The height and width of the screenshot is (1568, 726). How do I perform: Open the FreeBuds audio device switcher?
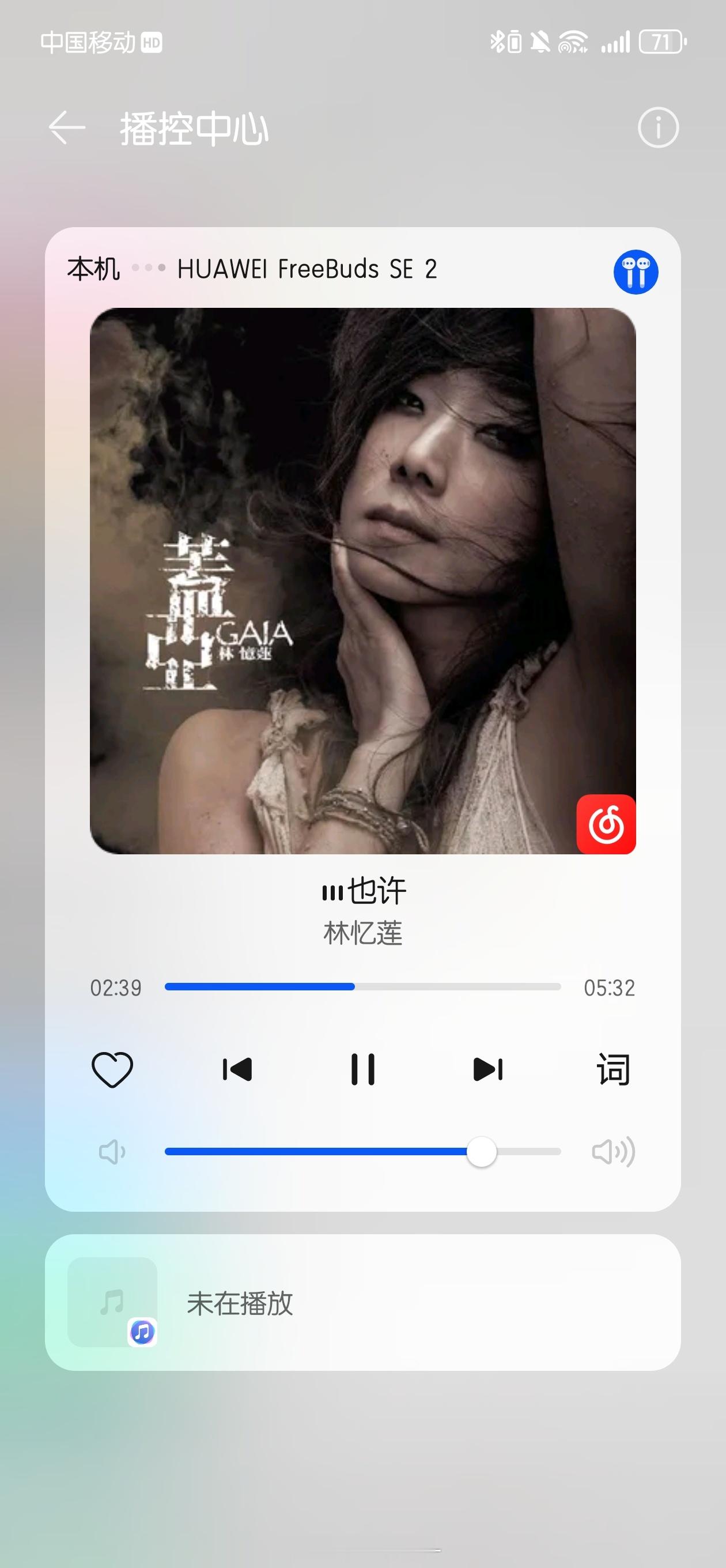[636, 272]
